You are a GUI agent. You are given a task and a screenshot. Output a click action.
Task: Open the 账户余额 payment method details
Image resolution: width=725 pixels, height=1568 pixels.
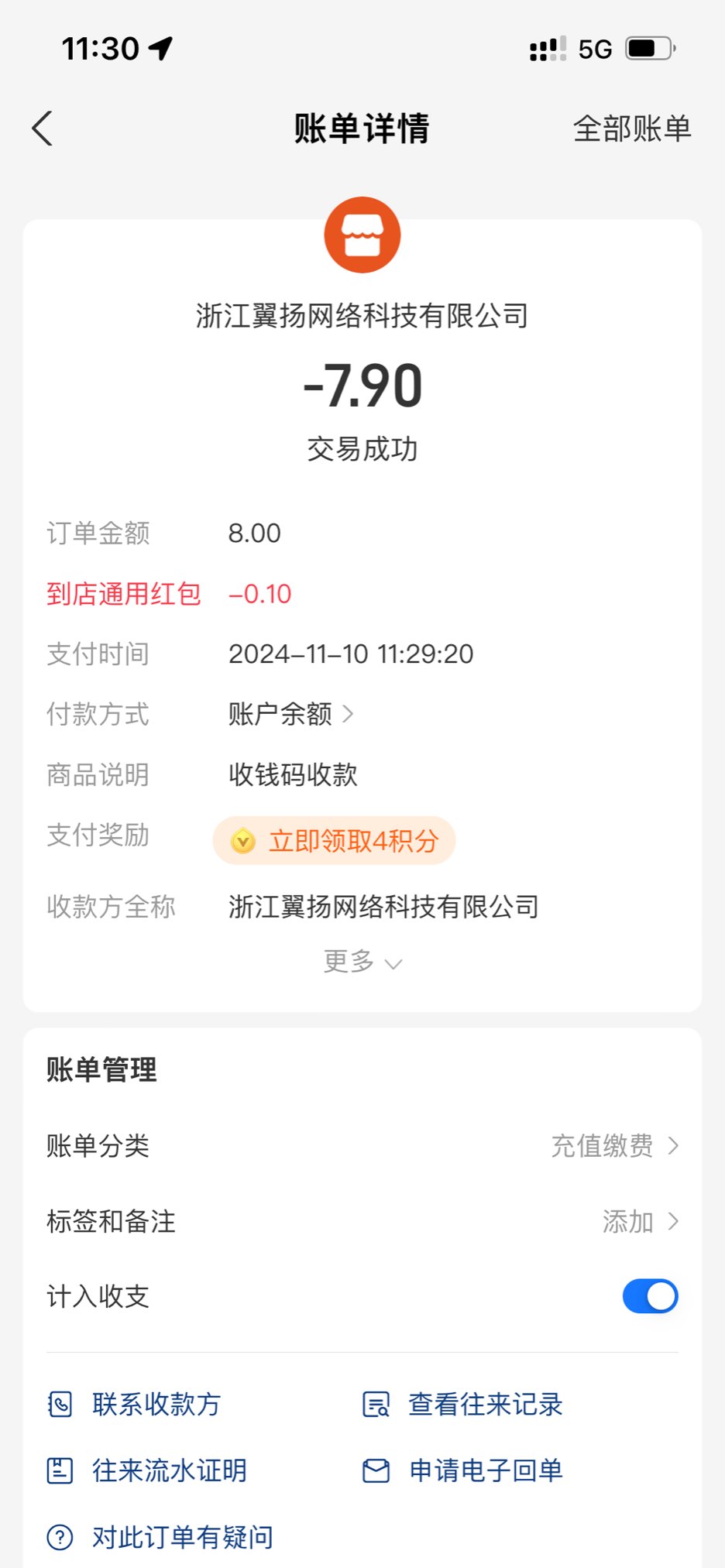(x=290, y=714)
